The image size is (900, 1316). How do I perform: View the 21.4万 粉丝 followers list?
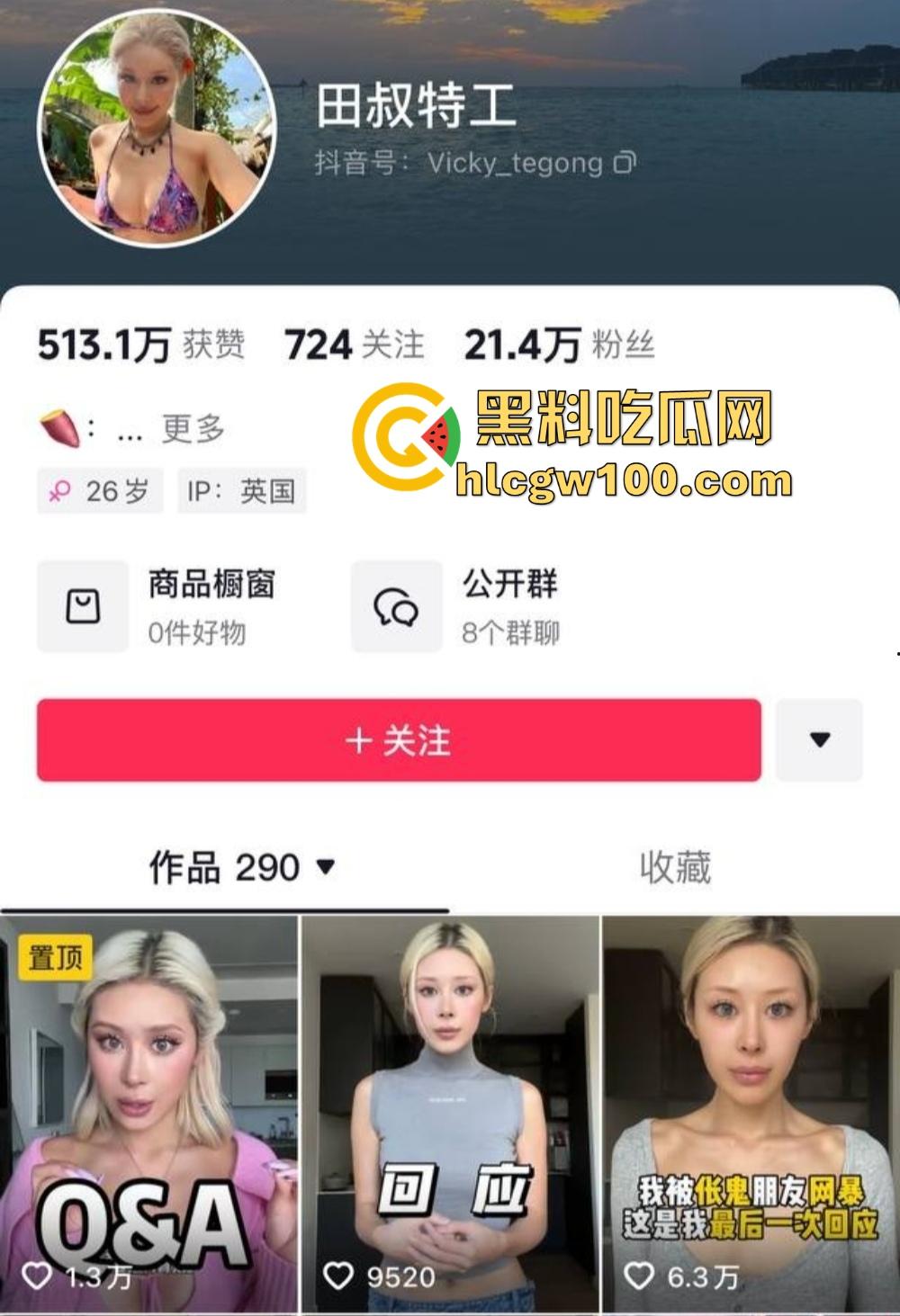[x=559, y=345]
